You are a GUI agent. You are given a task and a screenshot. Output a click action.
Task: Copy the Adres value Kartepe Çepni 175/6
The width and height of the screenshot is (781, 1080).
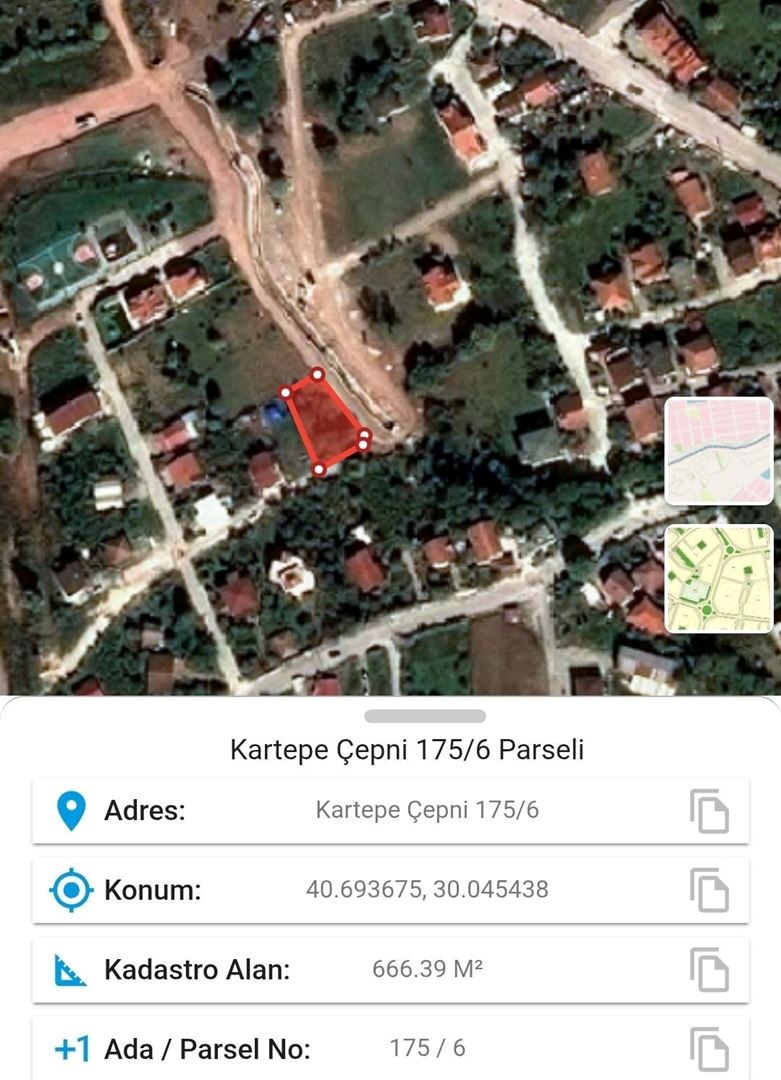coord(709,810)
